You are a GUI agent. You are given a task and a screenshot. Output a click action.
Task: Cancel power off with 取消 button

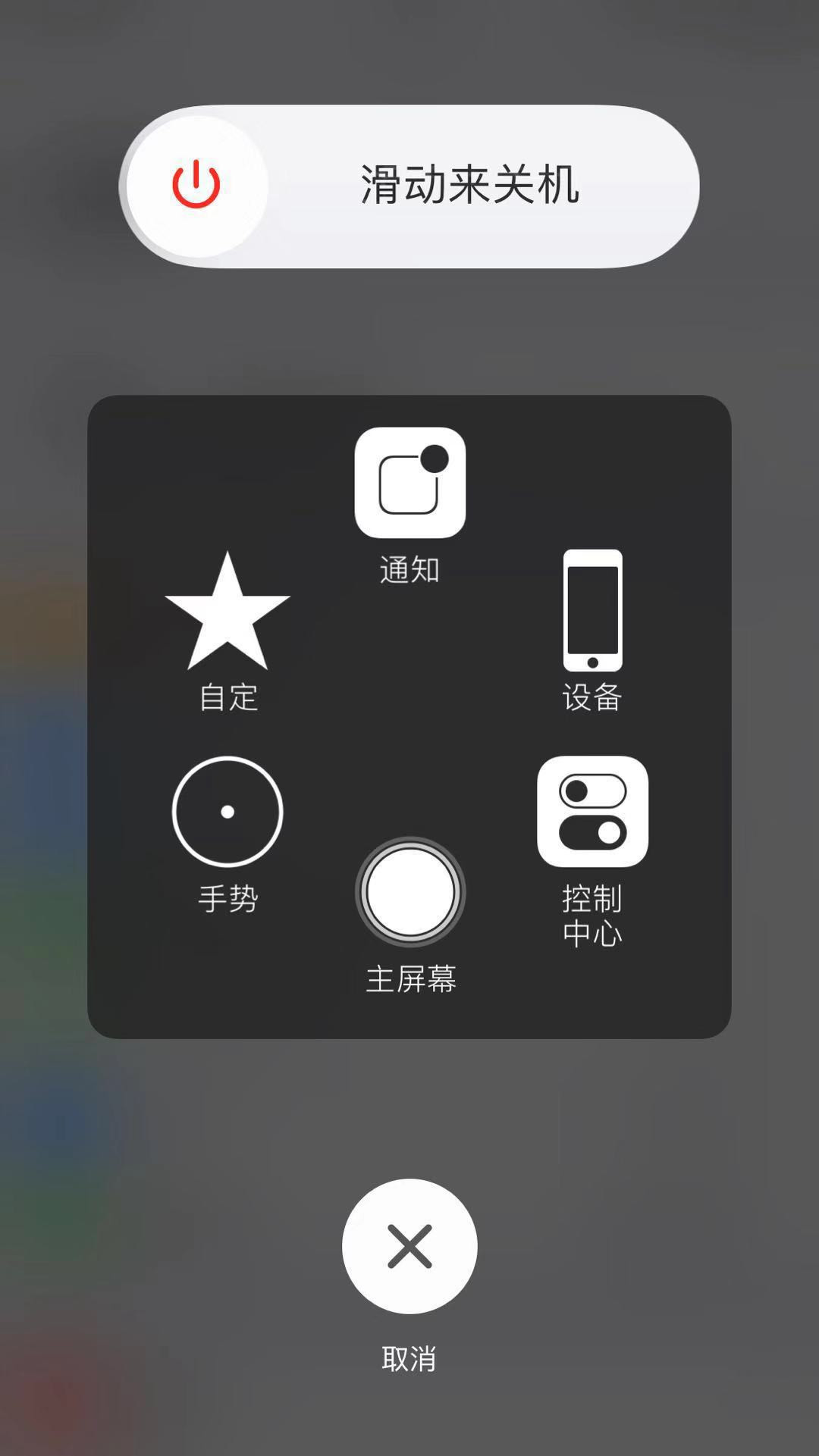coord(409,1246)
